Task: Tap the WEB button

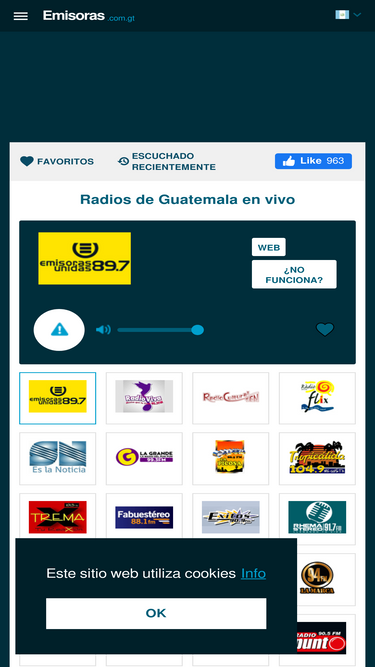Action: coord(269,247)
